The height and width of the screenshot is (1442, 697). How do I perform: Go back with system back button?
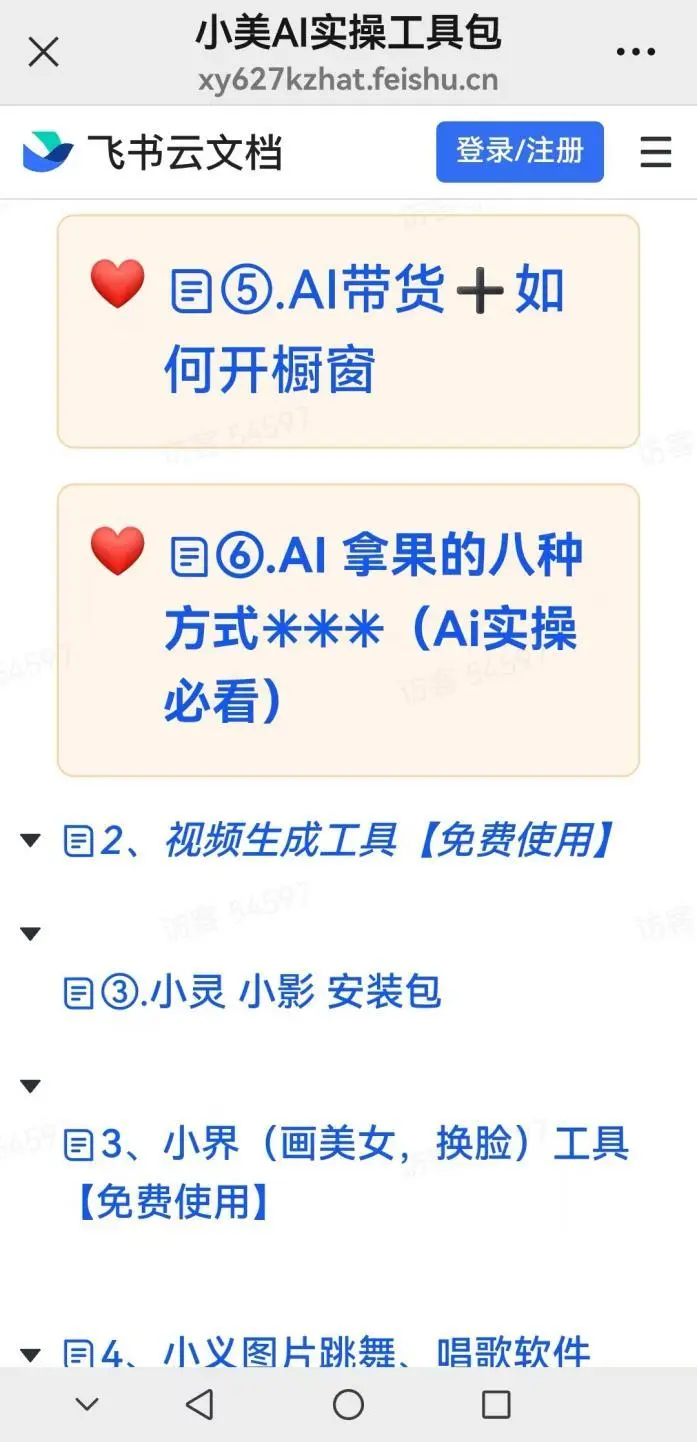click(x=200, y=1404)
